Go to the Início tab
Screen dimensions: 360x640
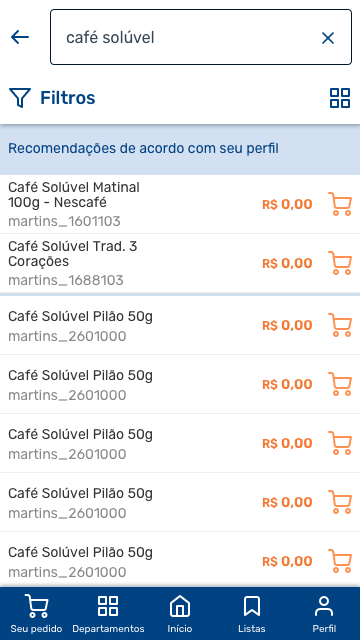point(180,613)
